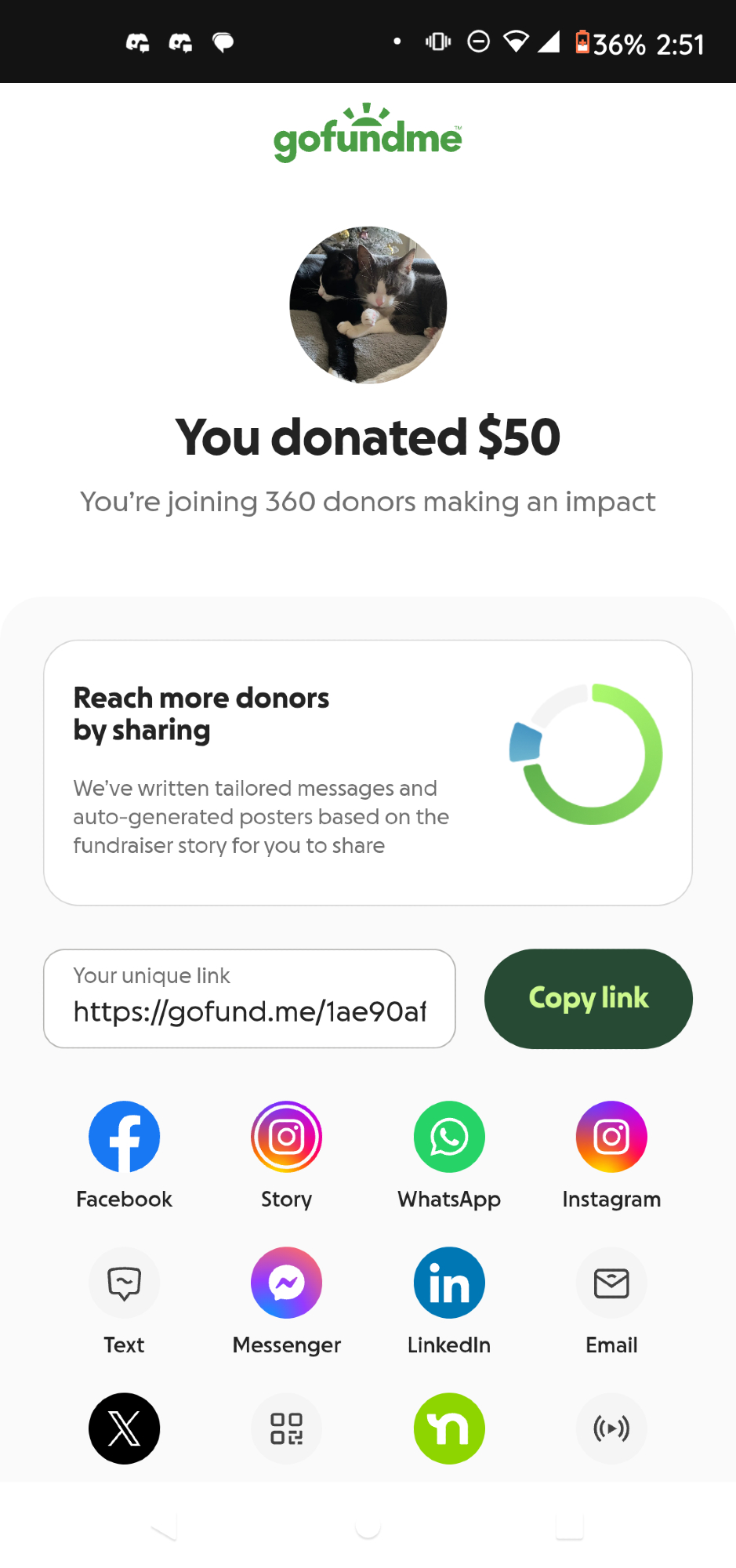The width and height of the screenshot is (736, 1568).
Task: Tap the unique link text field
Action: click(249, 999)
